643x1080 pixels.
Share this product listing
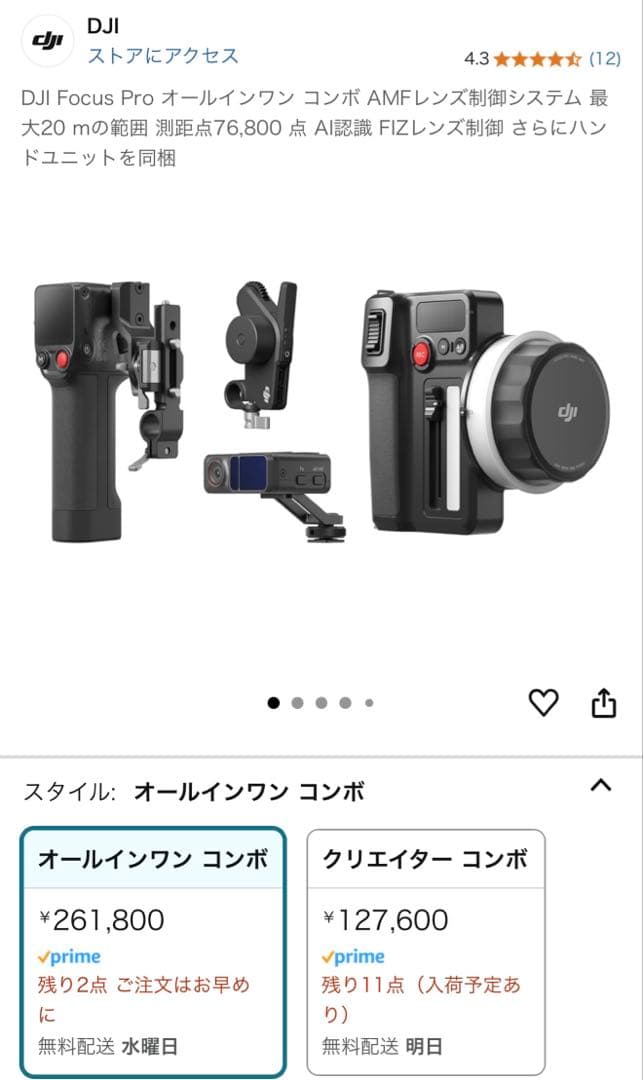tap(603, 703)
